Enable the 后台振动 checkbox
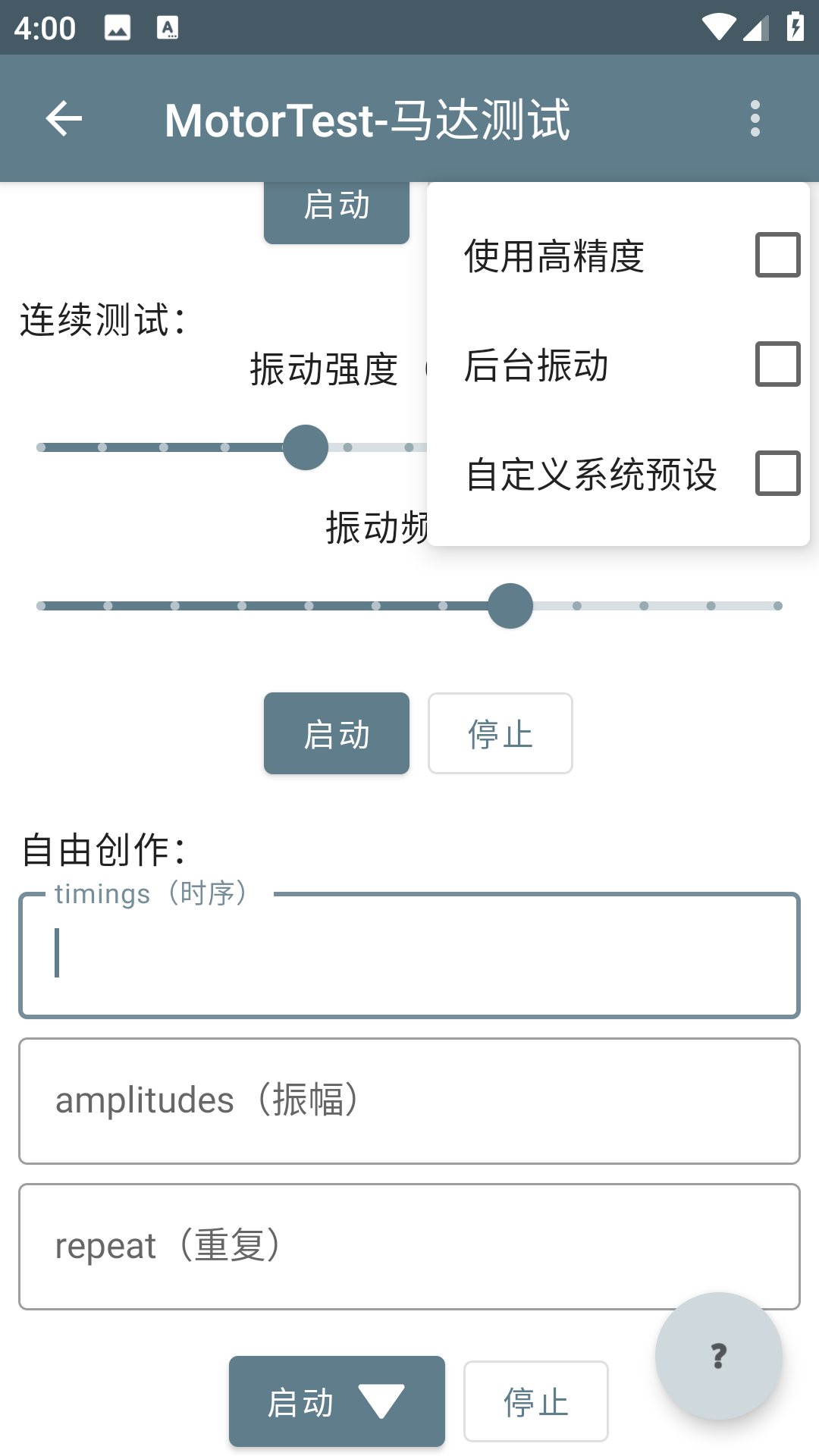819x1456 pixels. tap(777, 366)
